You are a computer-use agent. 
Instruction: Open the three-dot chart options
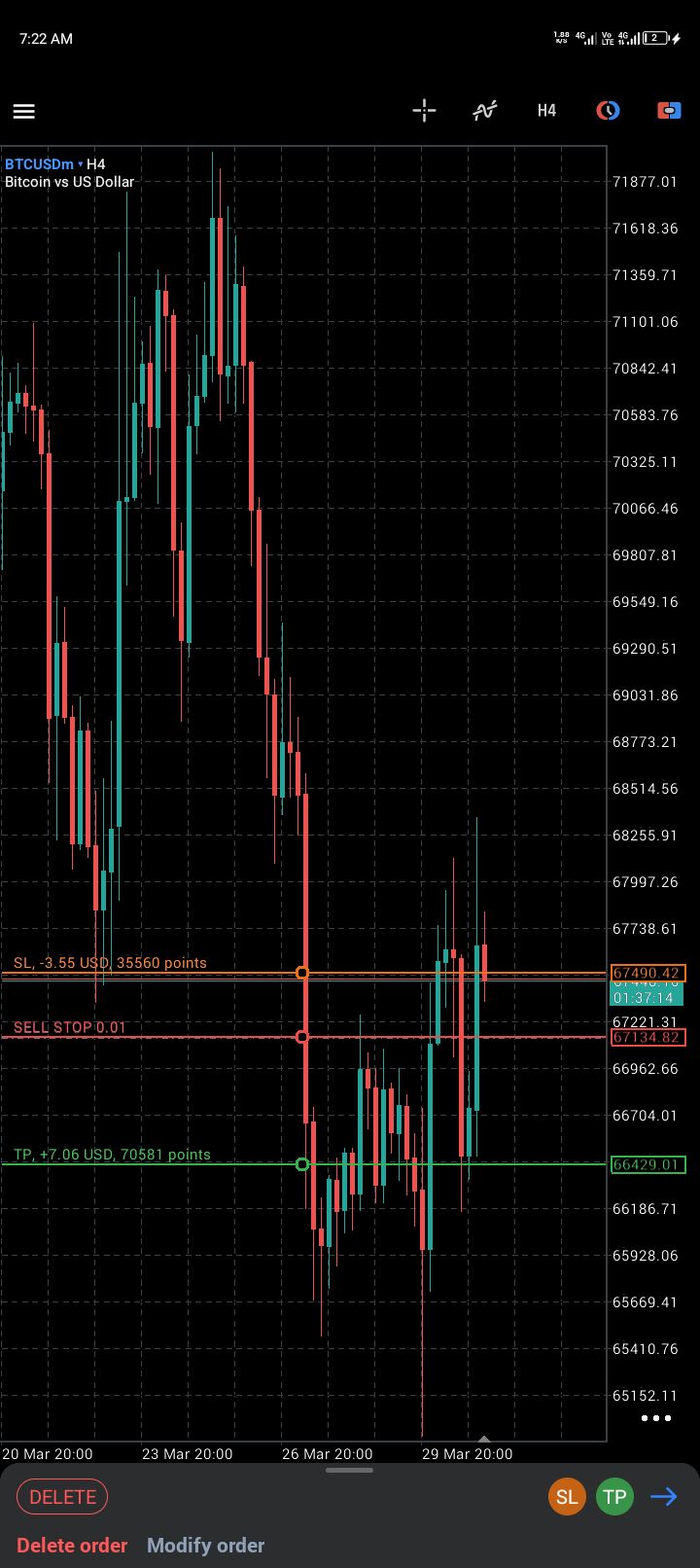point(656,1418)
